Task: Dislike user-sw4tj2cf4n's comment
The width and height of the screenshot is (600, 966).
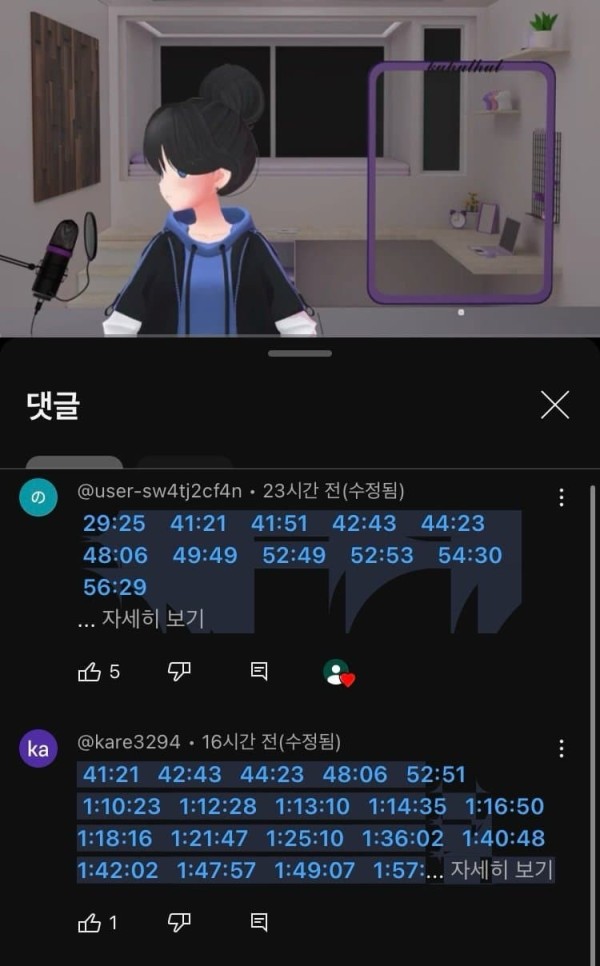Action: pos(179,672)
